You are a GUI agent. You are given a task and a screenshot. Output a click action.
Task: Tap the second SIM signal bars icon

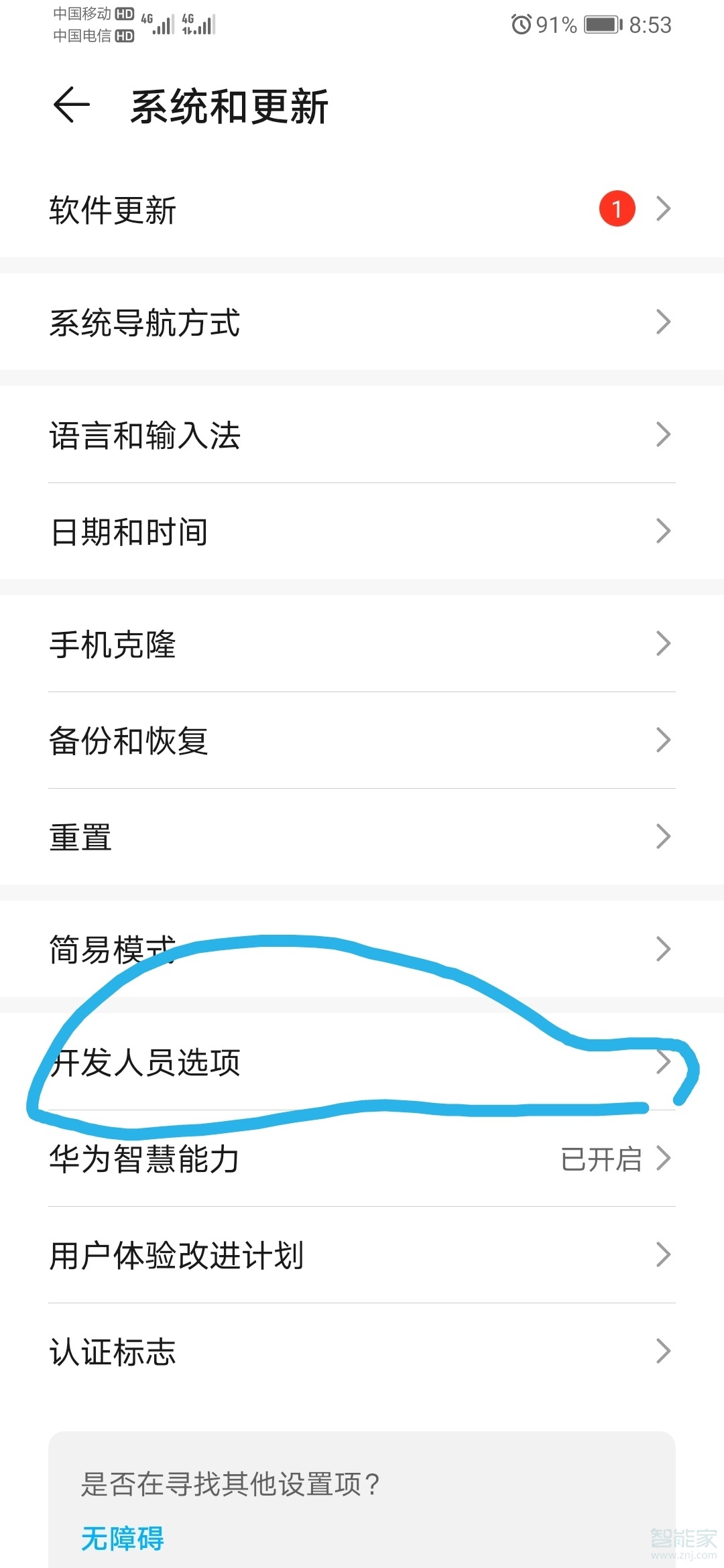pos(199,25)
